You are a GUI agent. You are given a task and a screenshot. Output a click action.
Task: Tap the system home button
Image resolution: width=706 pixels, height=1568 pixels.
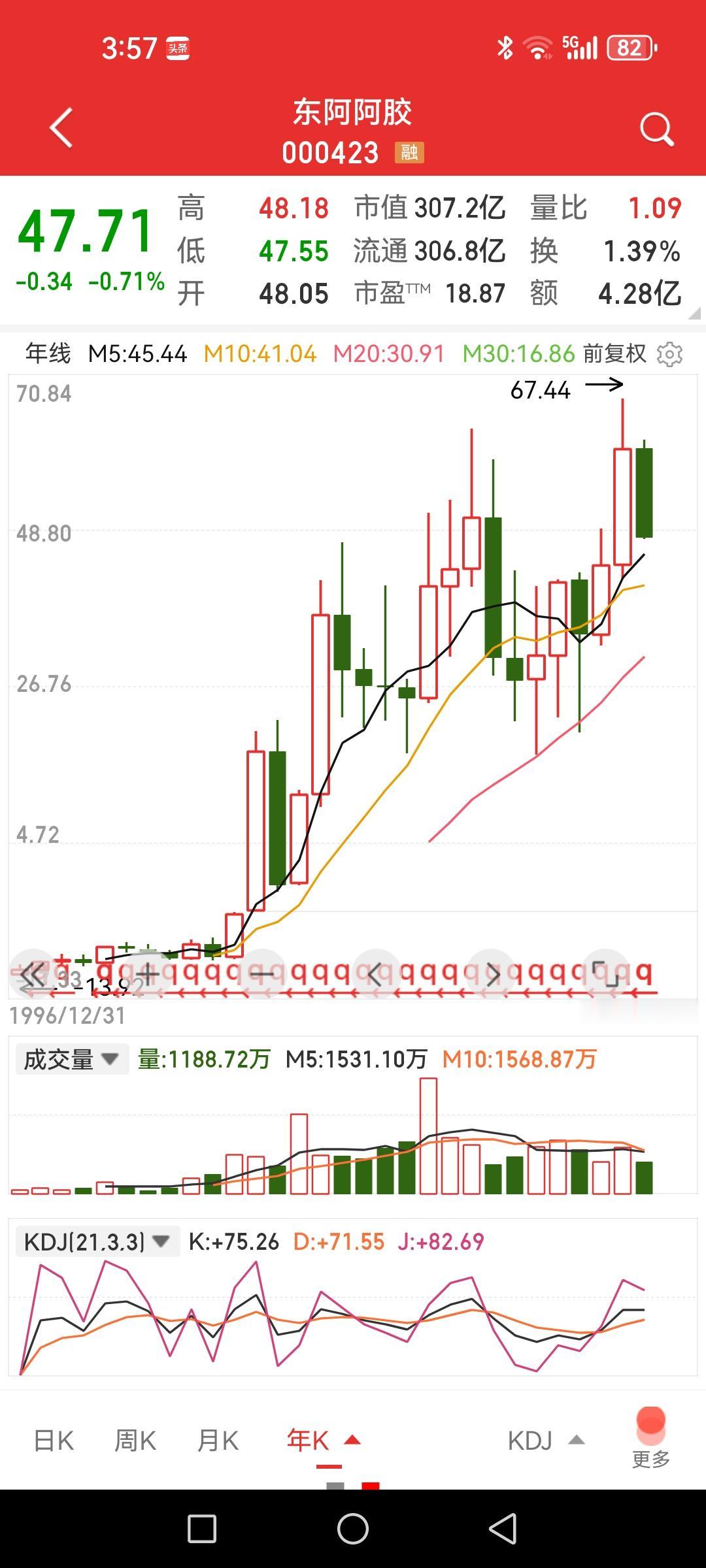coord(353,1529)
